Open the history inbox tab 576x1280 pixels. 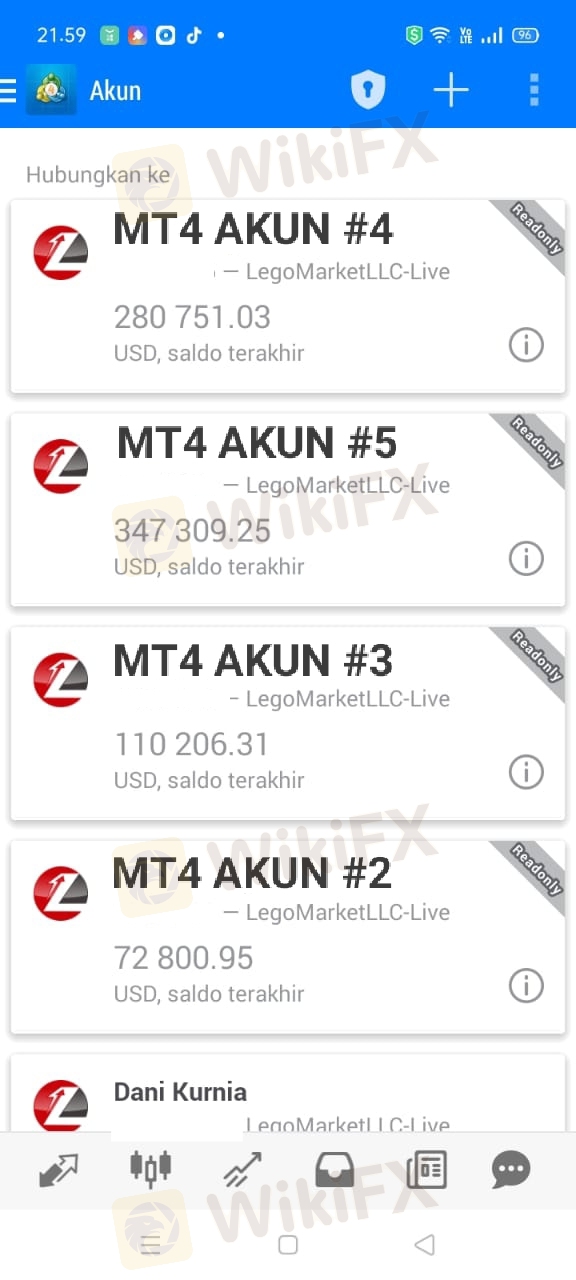pos(335,1169)
